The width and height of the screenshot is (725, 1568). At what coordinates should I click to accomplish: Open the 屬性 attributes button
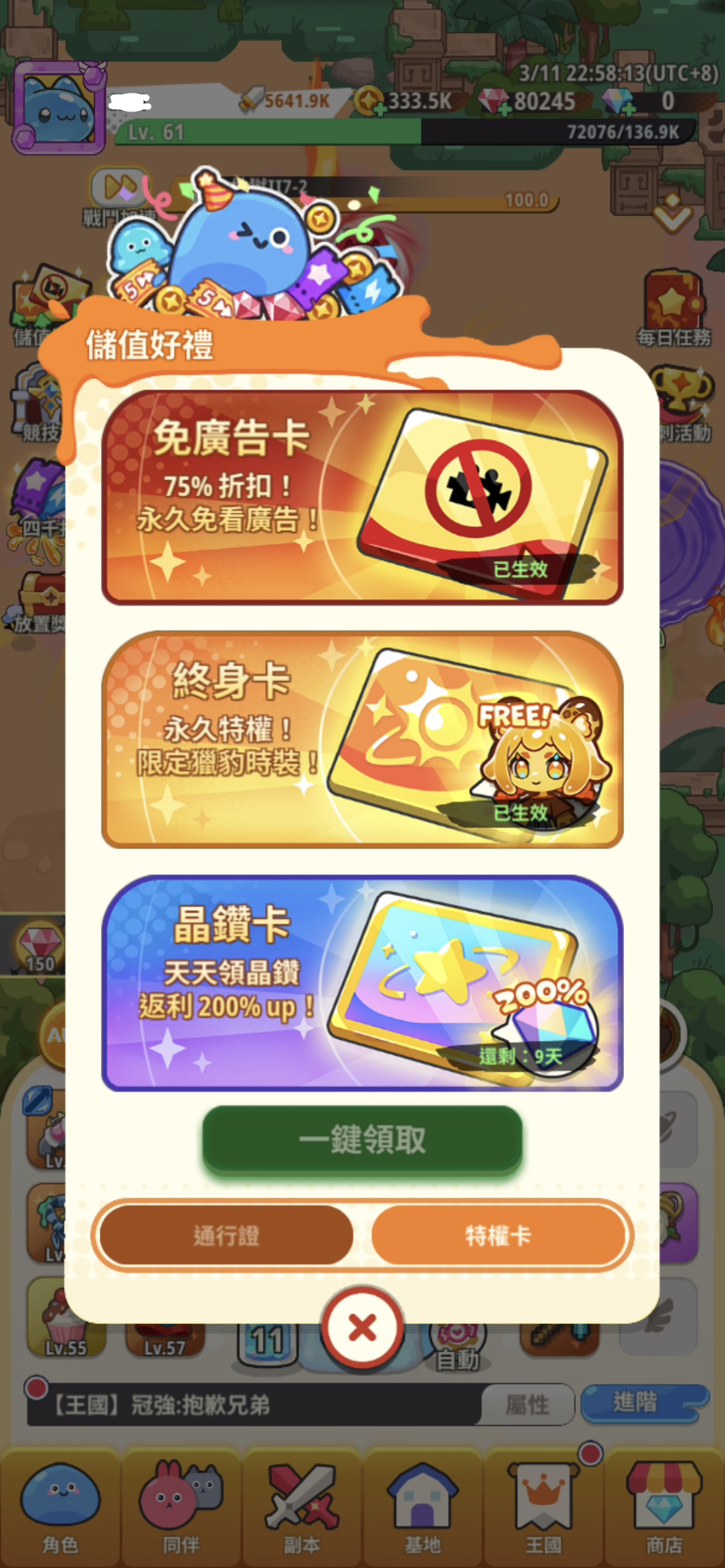[x=528, y=1405]
